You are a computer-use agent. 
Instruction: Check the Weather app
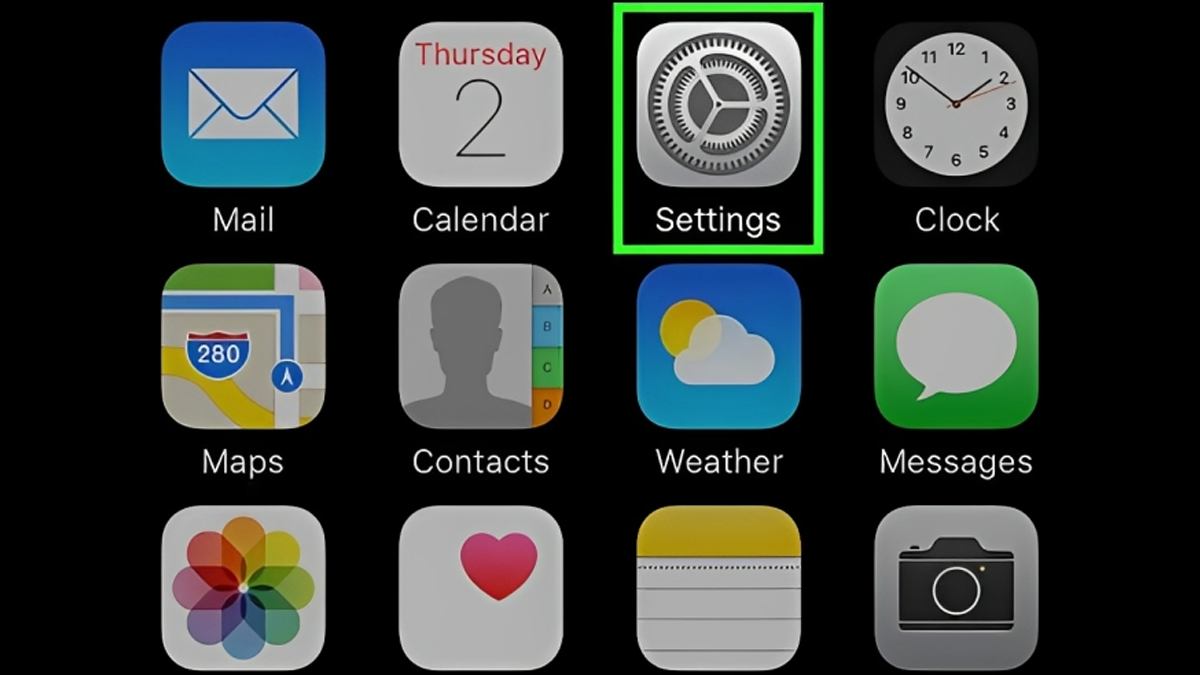(x=718, y=346)
